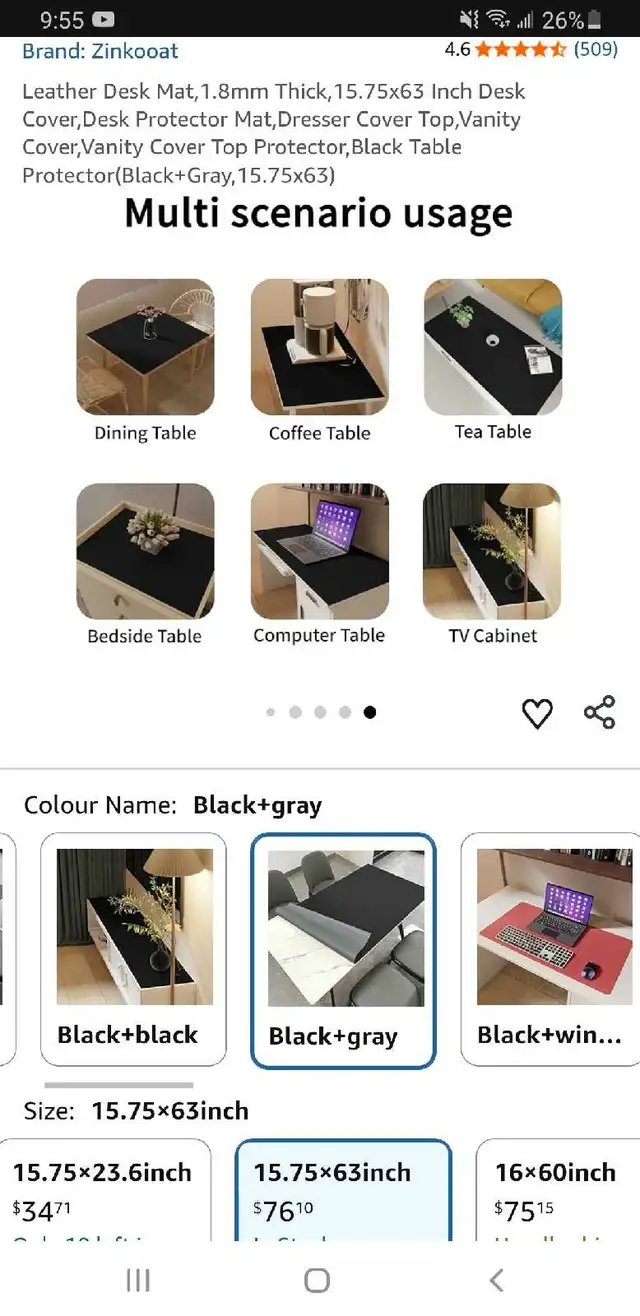Go back with the system back button

pyautogui.click(x=496, y=1280)
